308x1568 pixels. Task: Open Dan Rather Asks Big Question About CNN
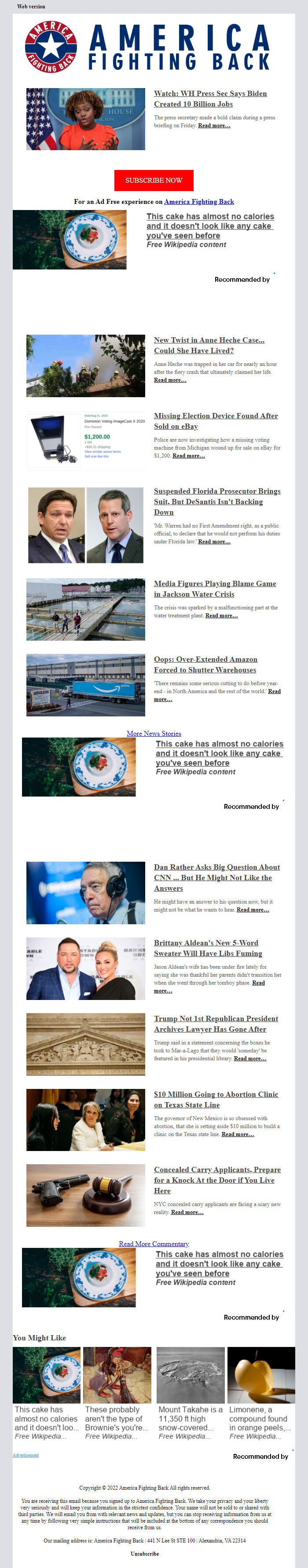click(x=216, y=877)
